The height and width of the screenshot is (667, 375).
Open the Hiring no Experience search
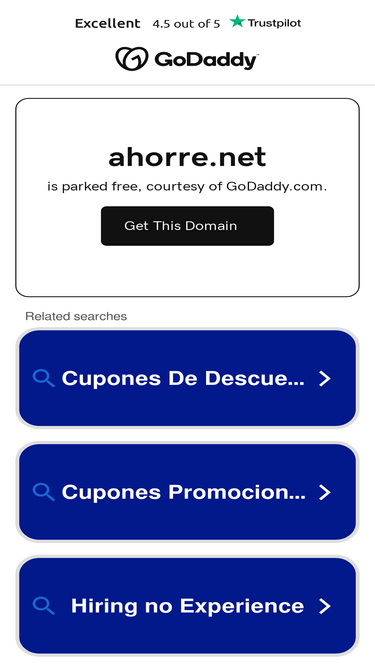click(x=187, y=606)
